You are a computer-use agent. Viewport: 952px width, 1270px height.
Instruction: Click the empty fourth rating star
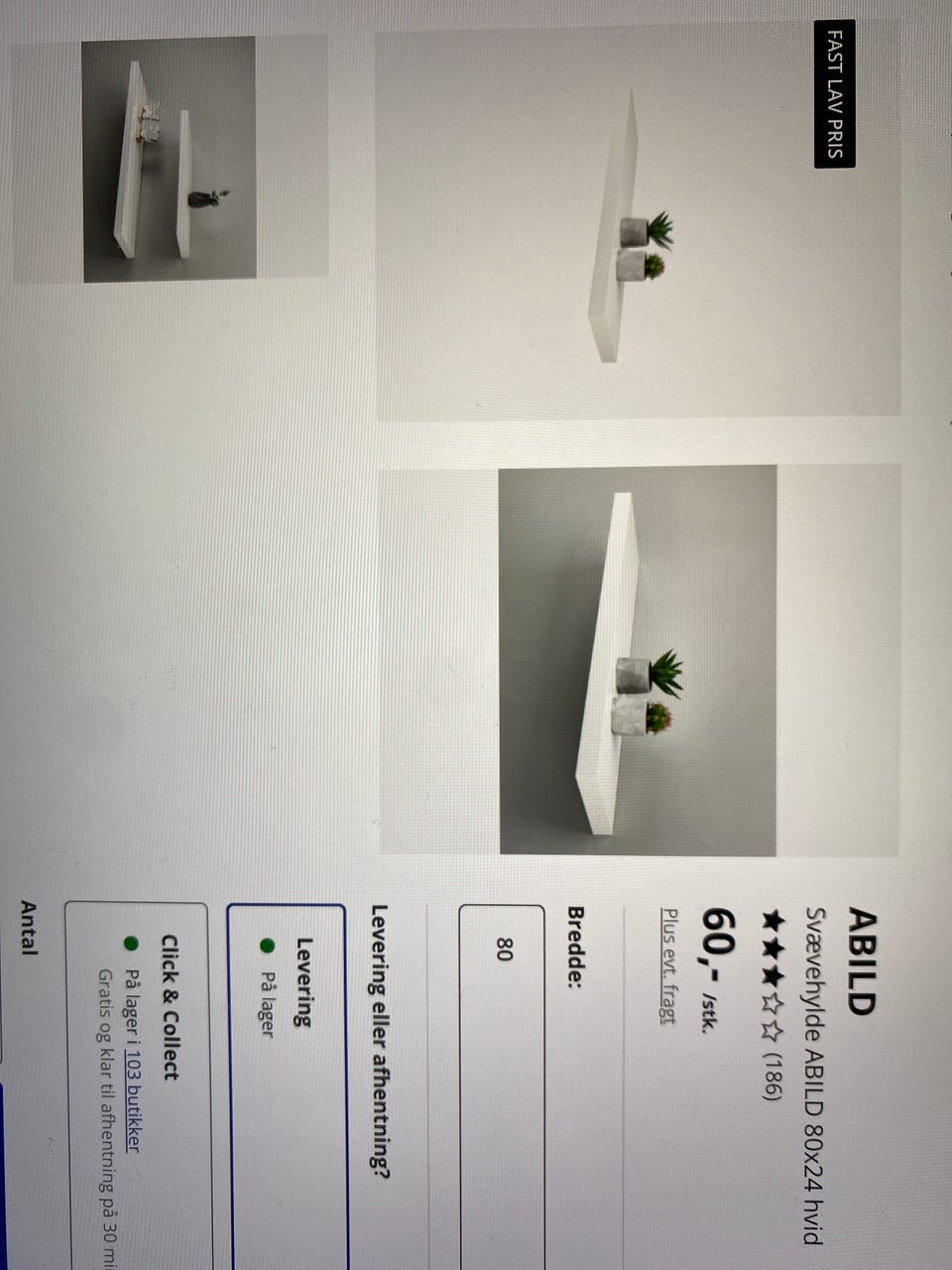pos(772,1004)
